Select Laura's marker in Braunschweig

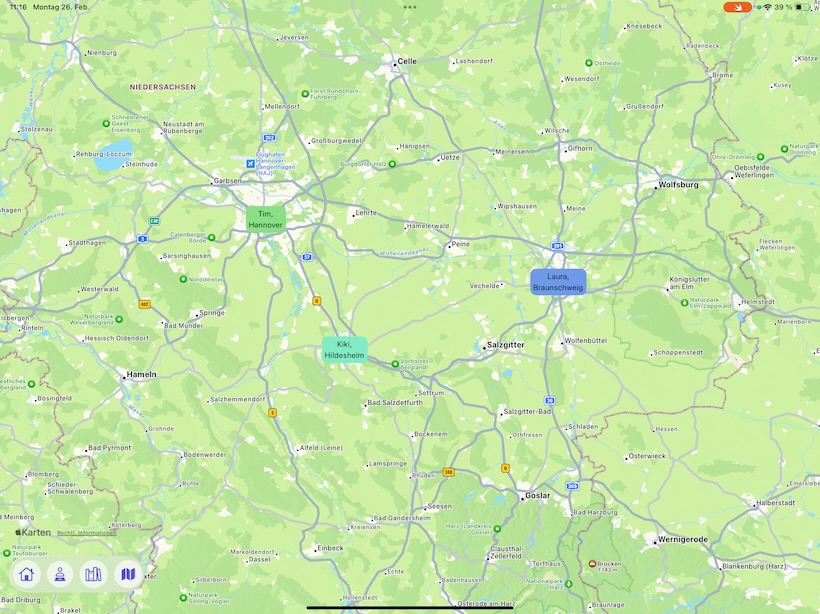pos(558,282)
